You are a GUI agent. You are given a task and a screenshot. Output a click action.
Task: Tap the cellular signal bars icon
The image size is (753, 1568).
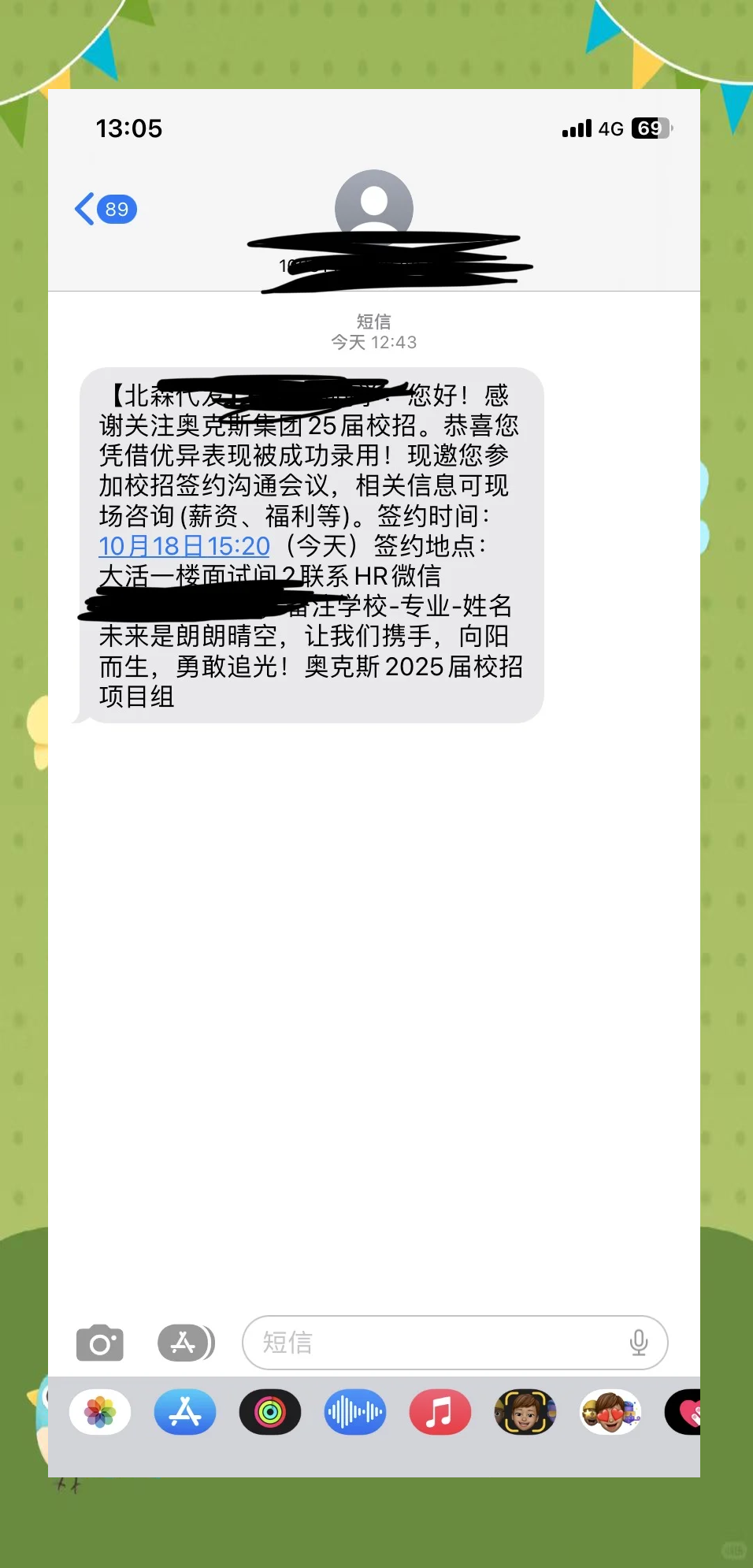pos(576,128)
